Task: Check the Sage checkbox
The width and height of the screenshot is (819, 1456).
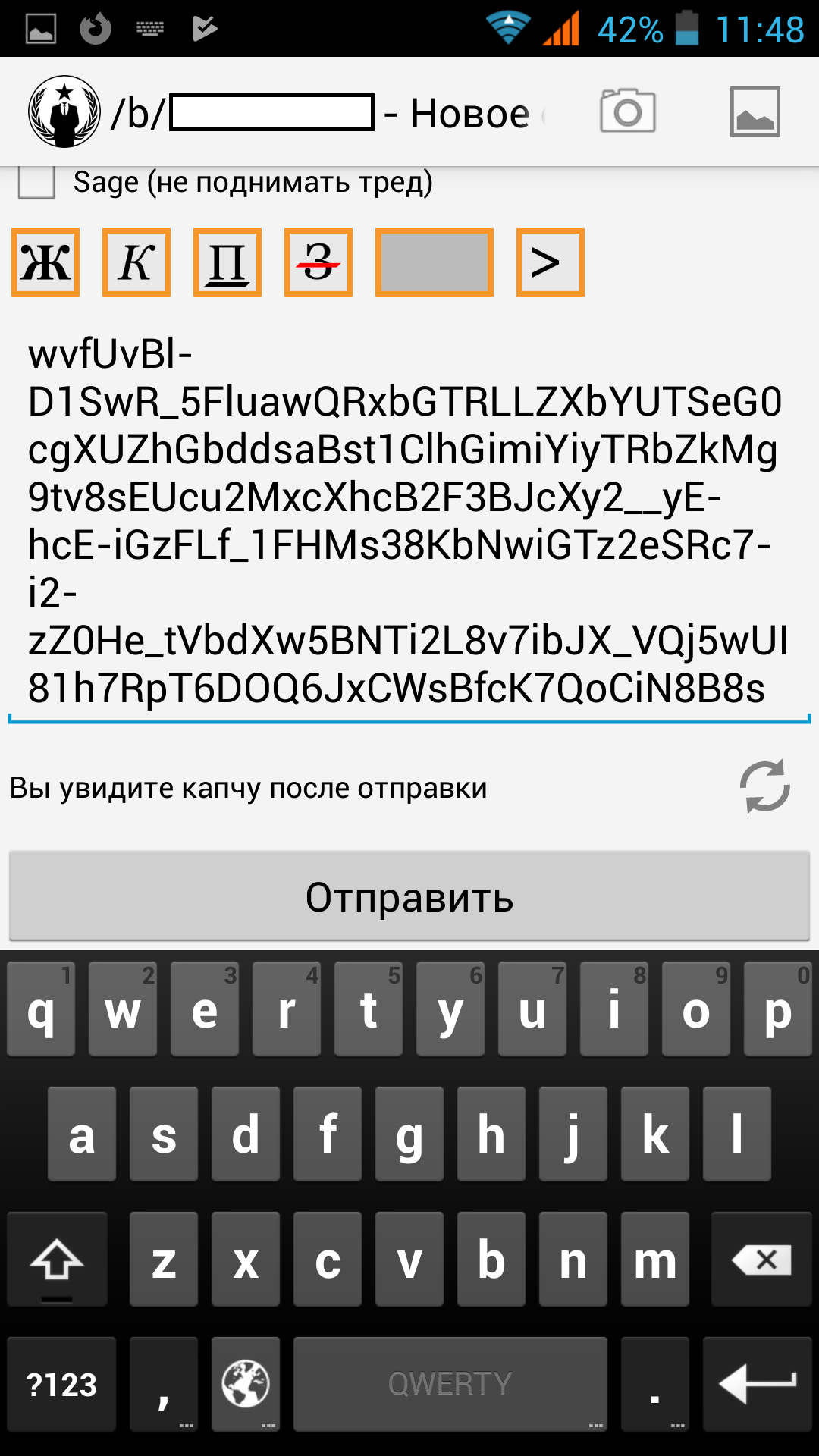Action: 36,182
